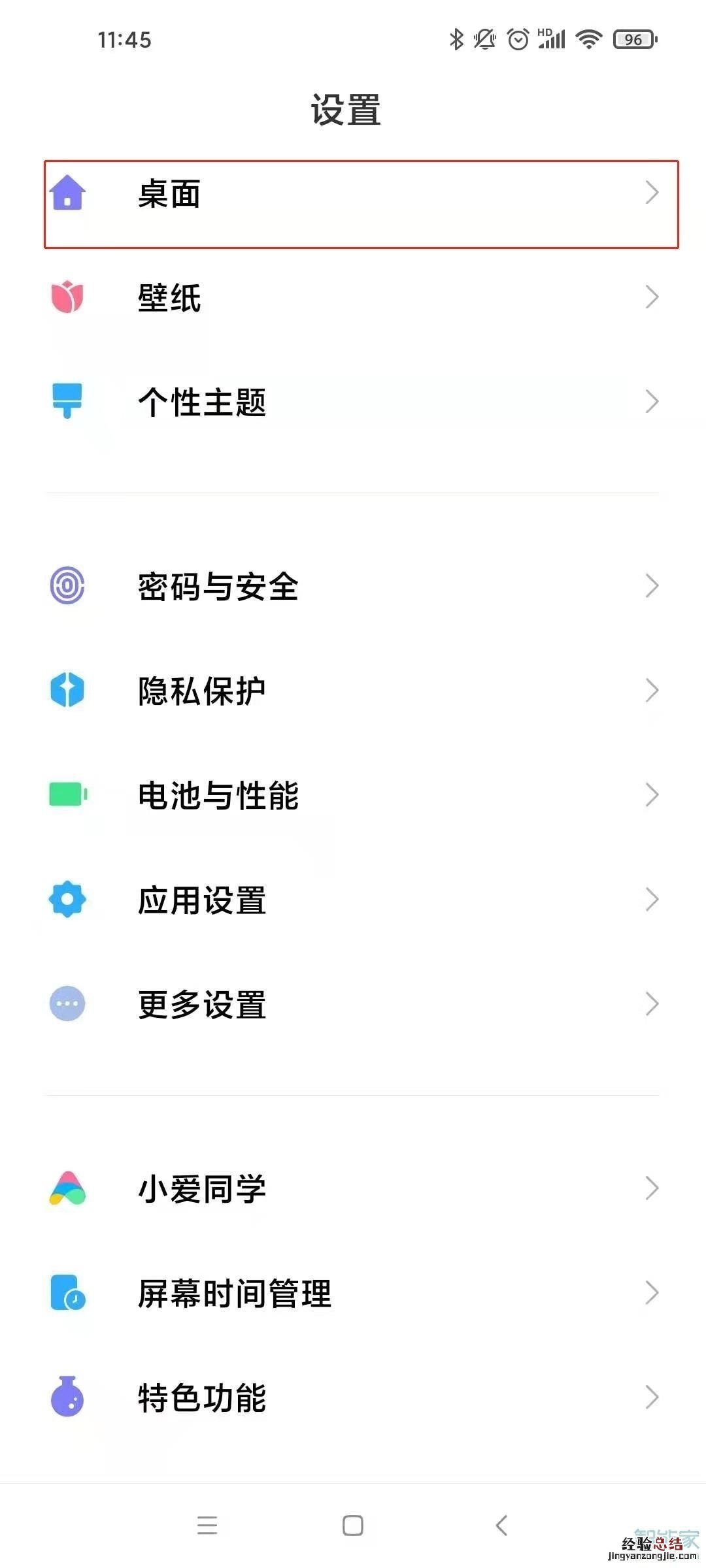Open 特色功能 special features
Screen dimensions: 706x1568
(x=353, y=1397)
